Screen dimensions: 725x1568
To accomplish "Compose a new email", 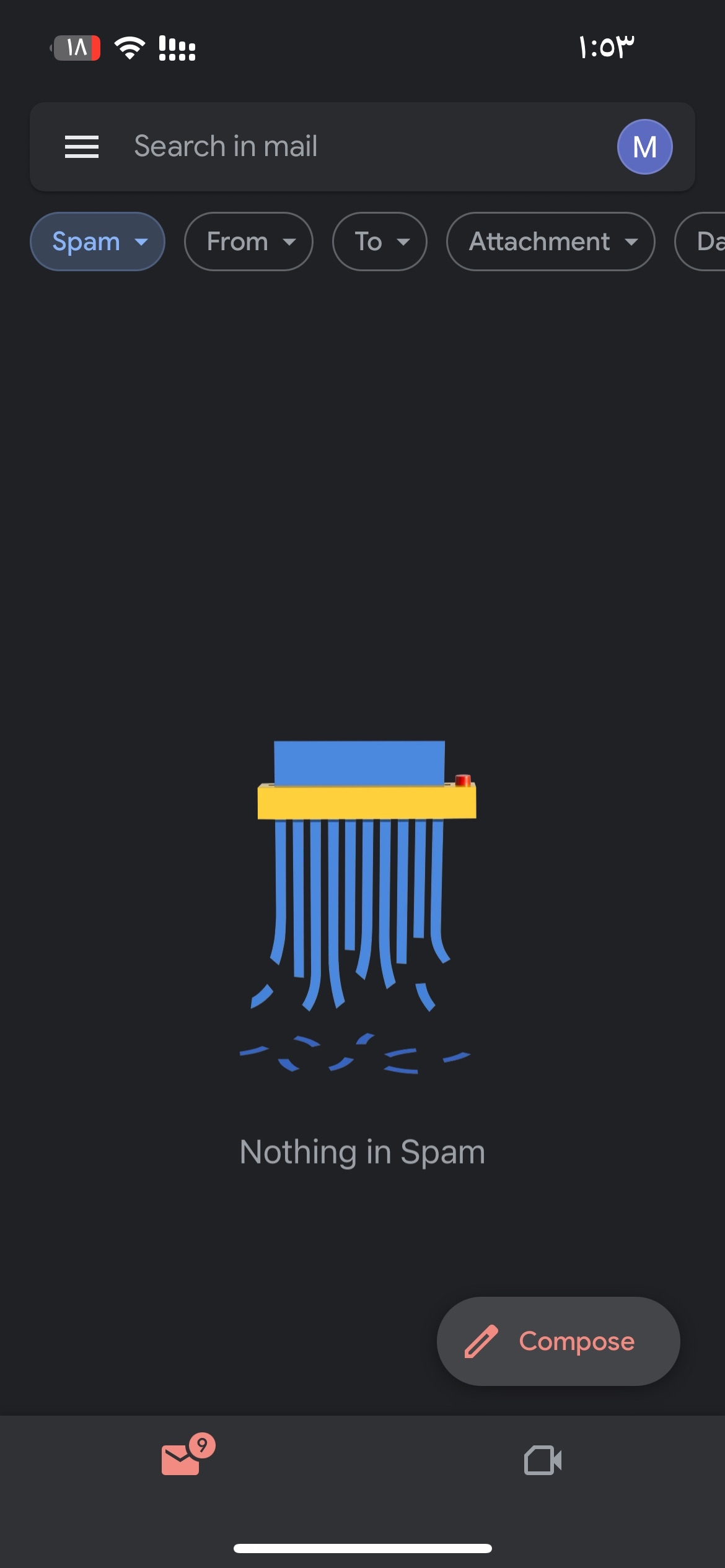I will 558,1341.
